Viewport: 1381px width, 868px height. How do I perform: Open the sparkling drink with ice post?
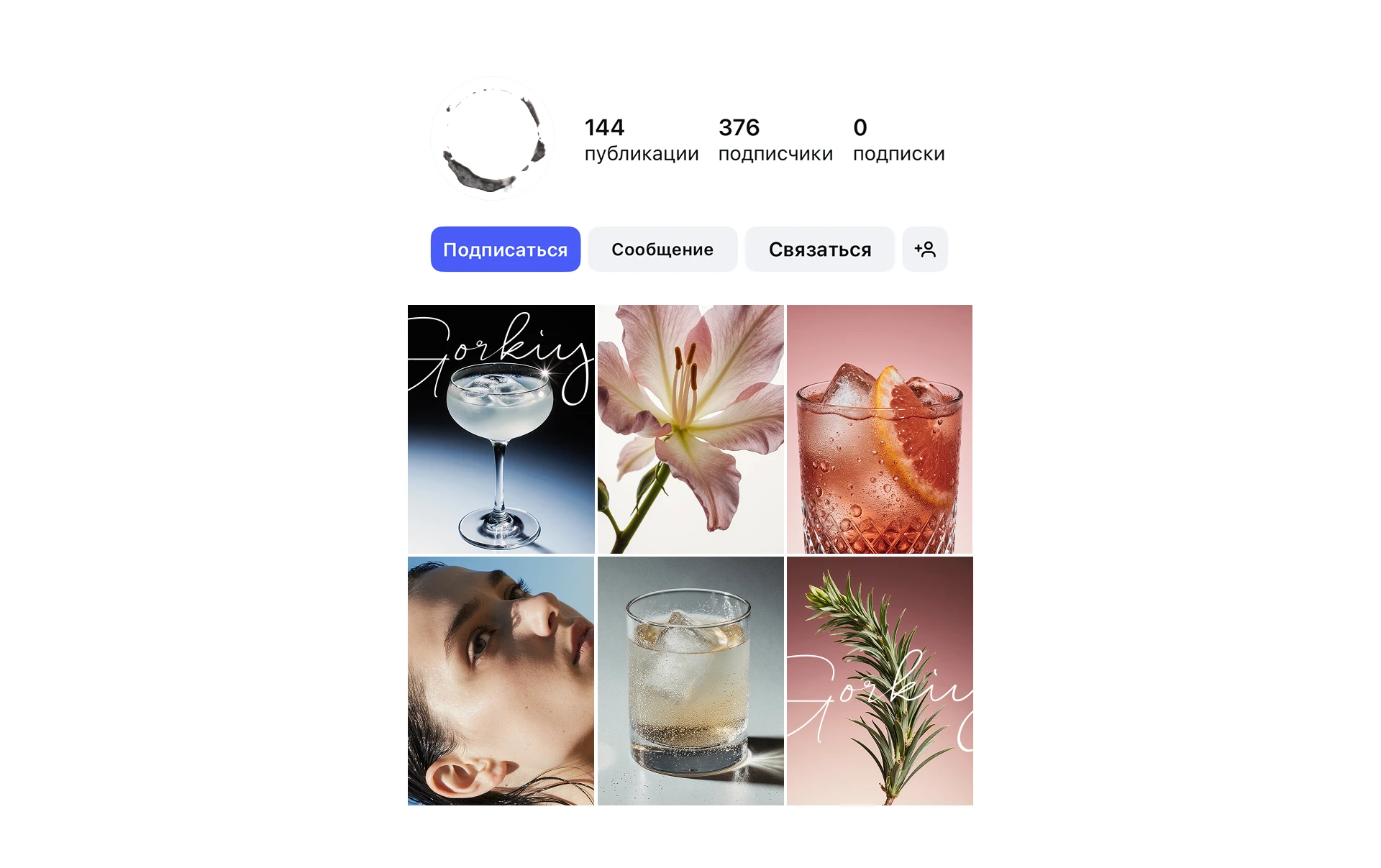pyautogui.click(x=690, y=680)
